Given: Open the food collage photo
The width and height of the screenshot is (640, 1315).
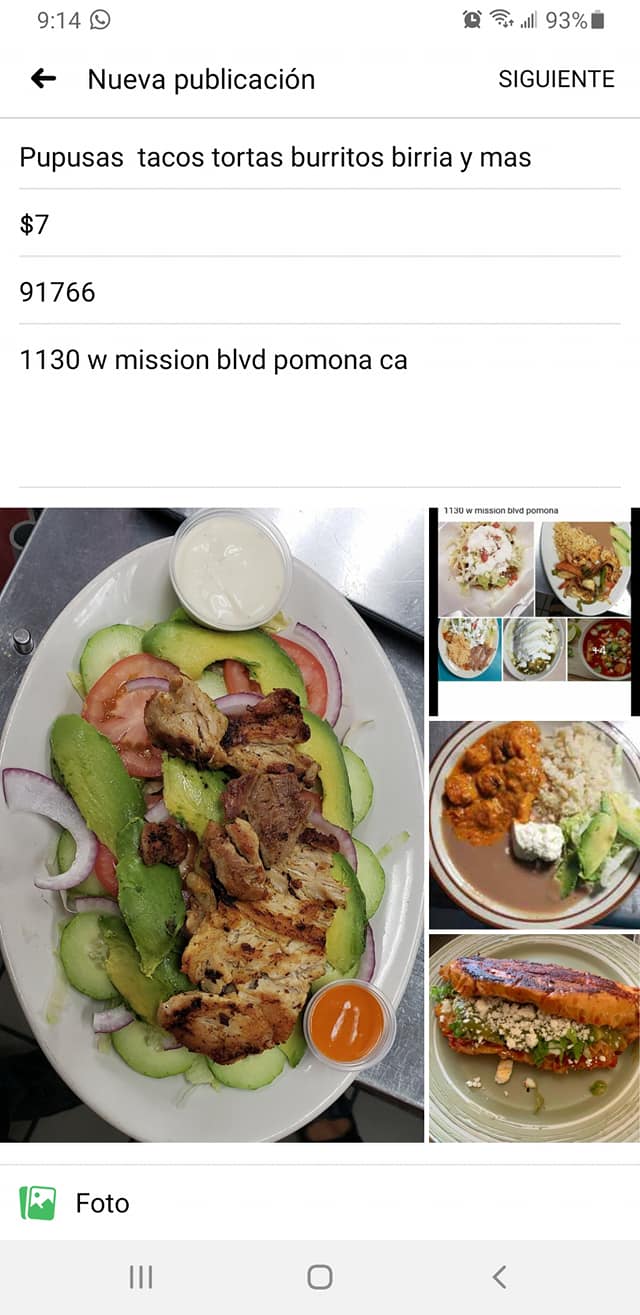Looking at the screenshot, I should tap(534, 611).
